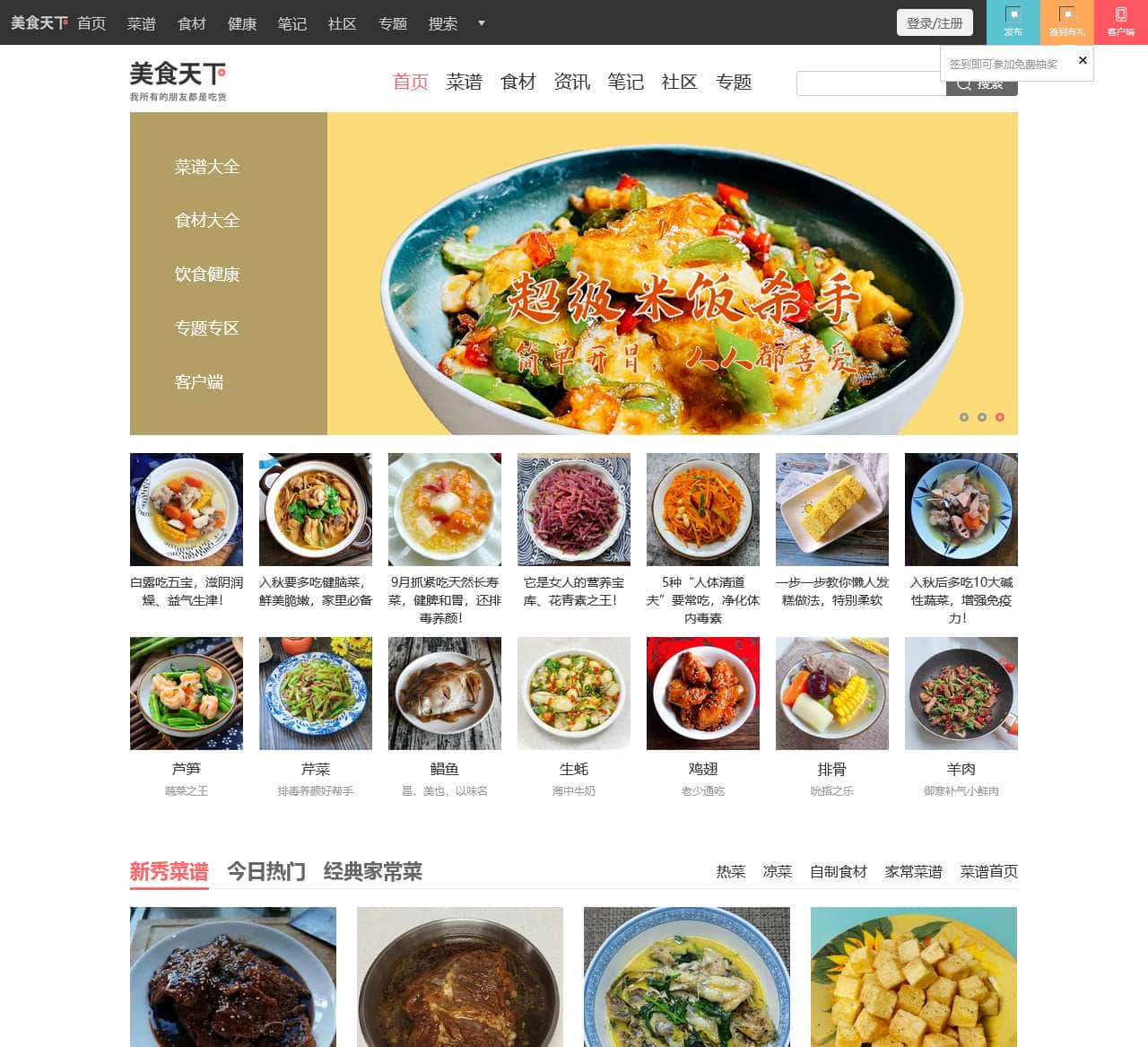Go to 菜谱 in the main navigation
This screenshot has height=1047, width=1148.
464,82
